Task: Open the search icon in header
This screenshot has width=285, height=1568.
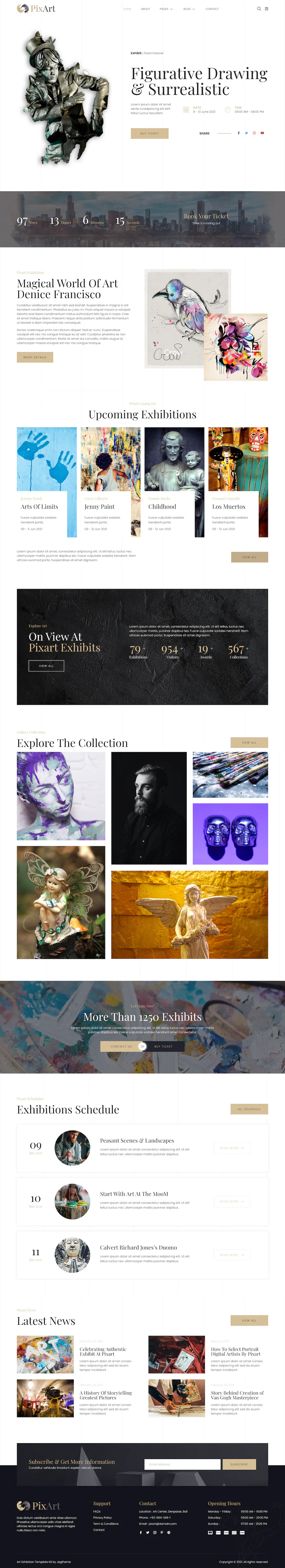Action: [x=259, y=9]
